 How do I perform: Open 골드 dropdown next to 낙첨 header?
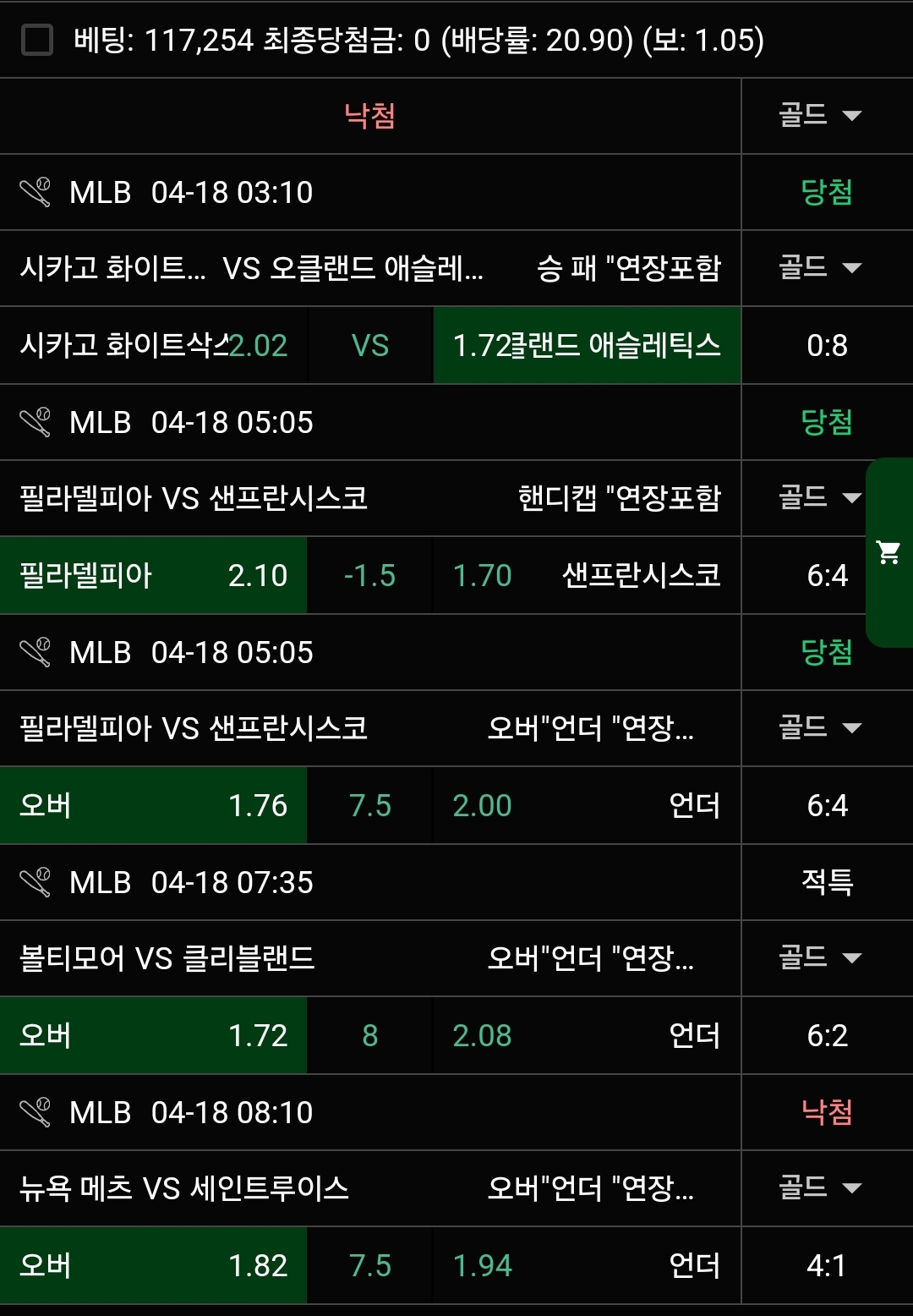819,115
